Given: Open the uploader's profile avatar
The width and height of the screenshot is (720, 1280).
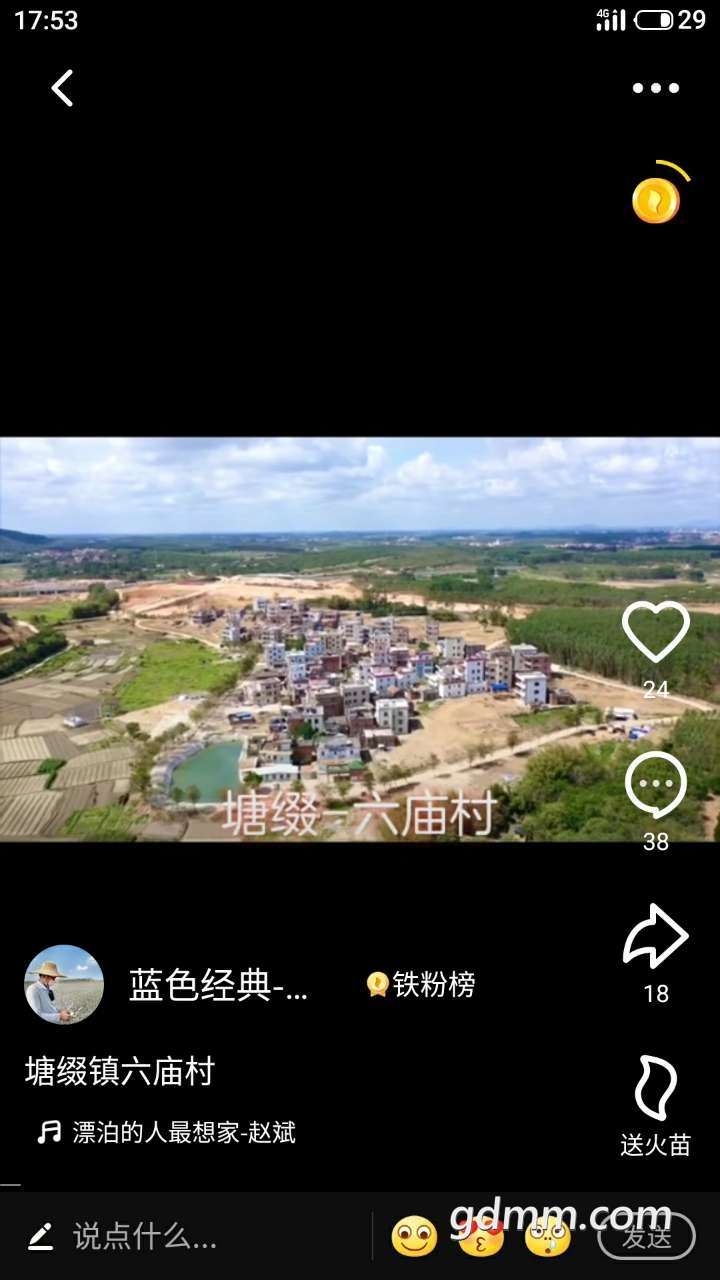Looking at the screenshot, I should click(64, 985).
